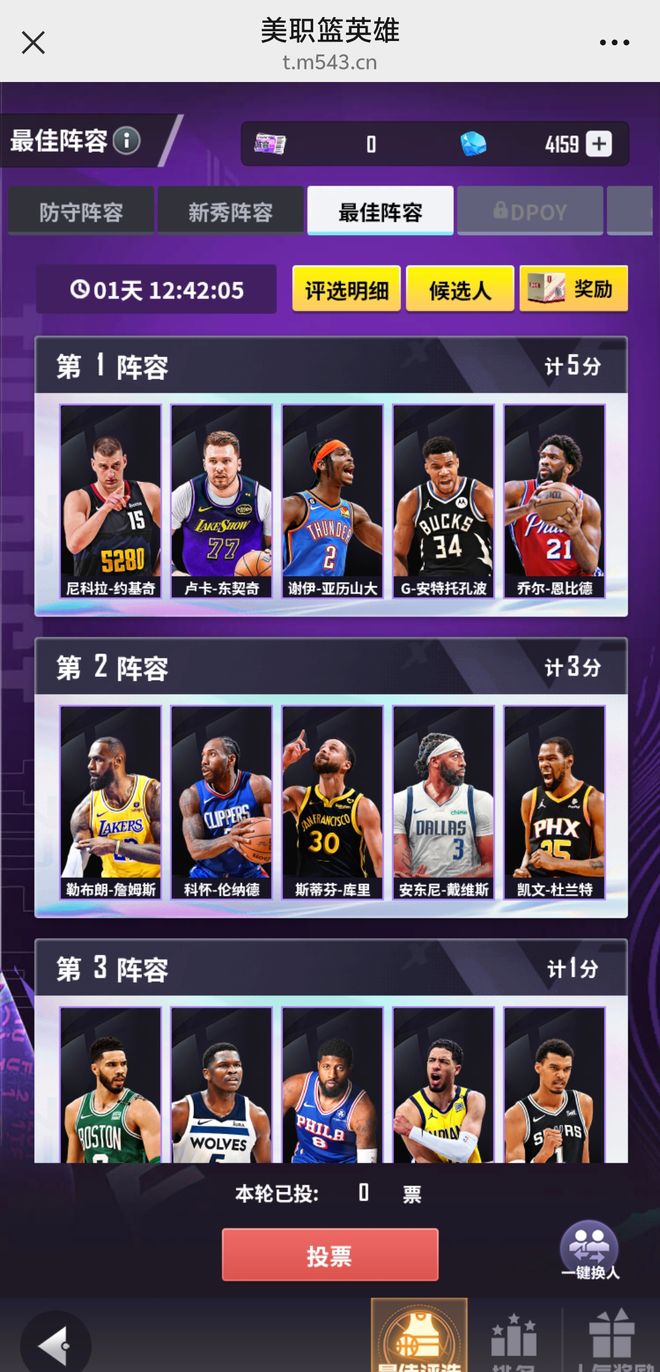Image resolution: width=660 pixels, height=1372 pixels.
Task: Open the 奖励 rewards
Action: (x=574, y=290)
